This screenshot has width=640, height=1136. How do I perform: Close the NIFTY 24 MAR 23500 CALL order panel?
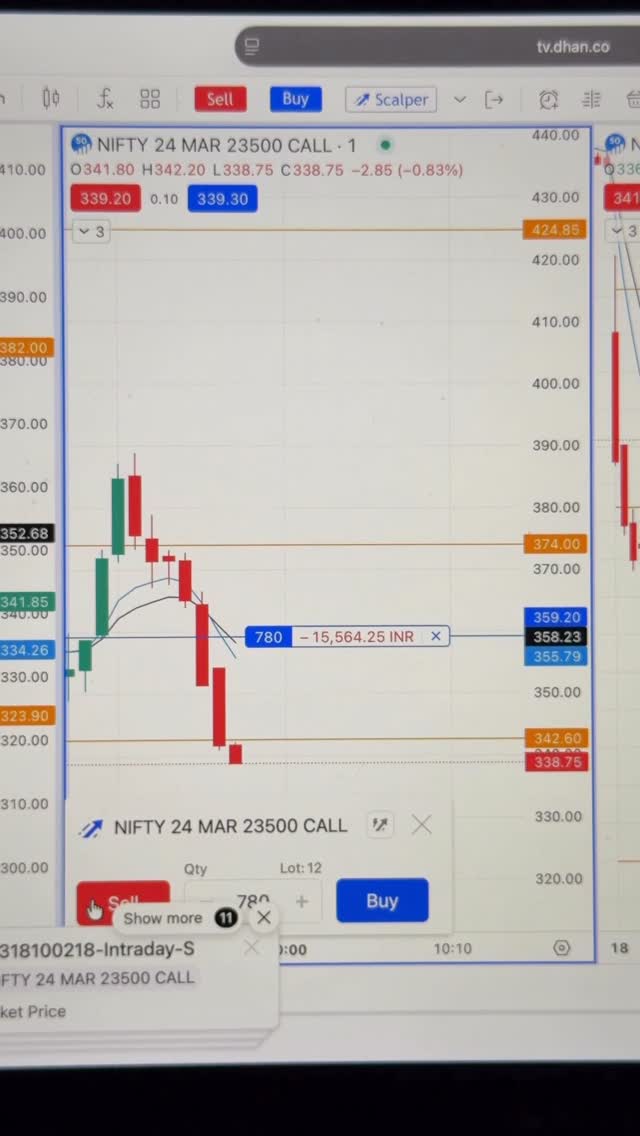(x=422, y=825)
